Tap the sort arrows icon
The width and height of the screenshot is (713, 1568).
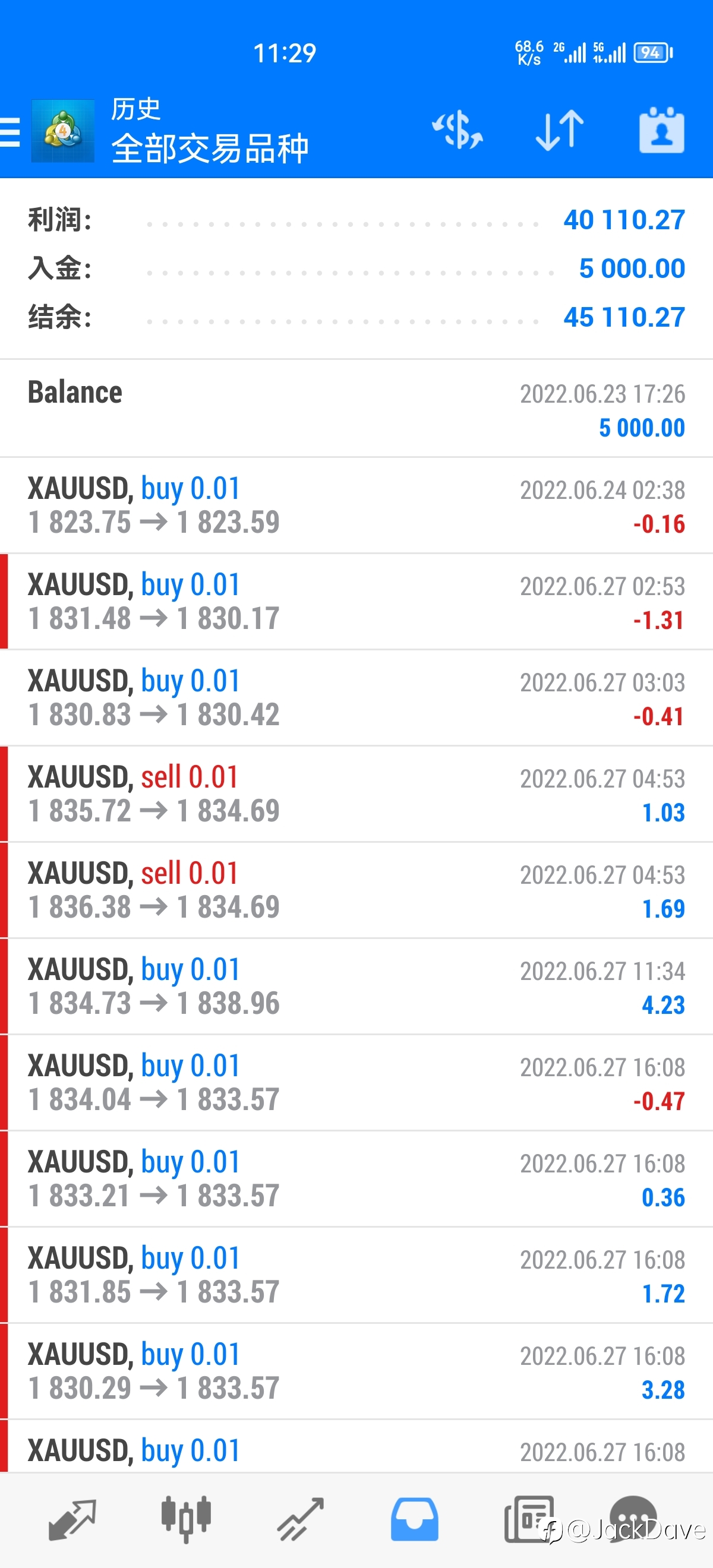coord(560,129)
